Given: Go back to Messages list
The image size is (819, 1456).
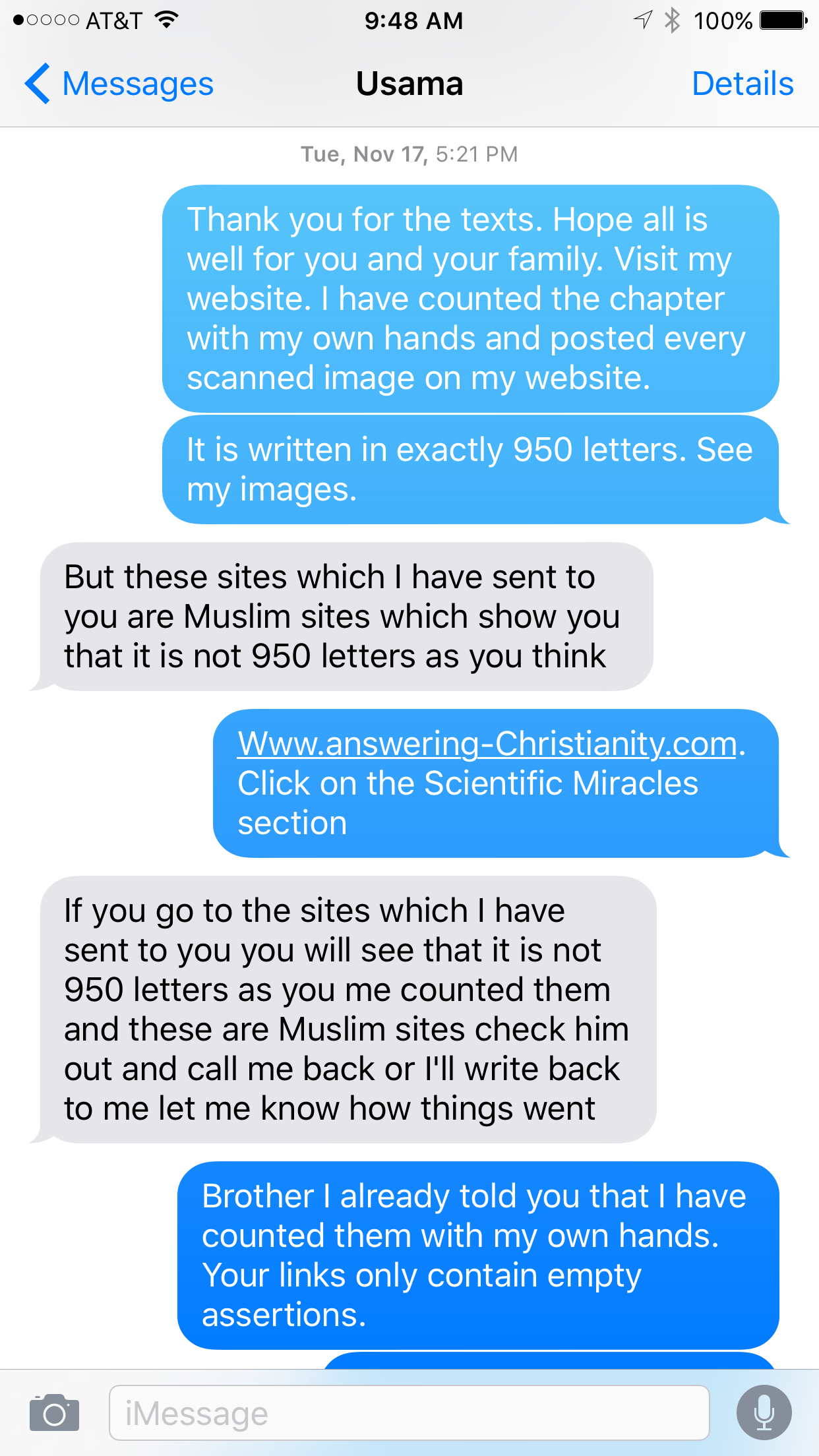Looking at the screenshot, I should click(x=119, y=84).
